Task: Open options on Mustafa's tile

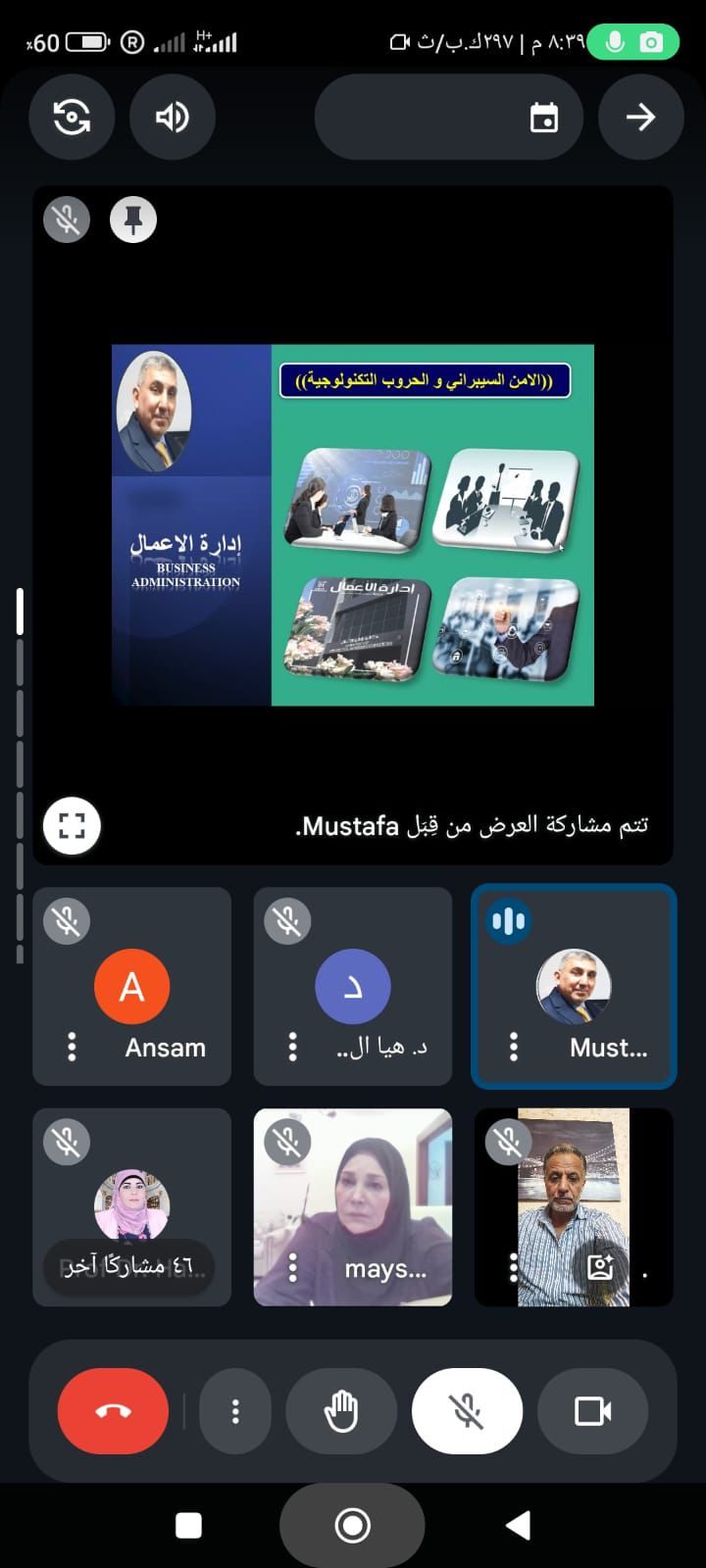Action: pos(514,1047)
